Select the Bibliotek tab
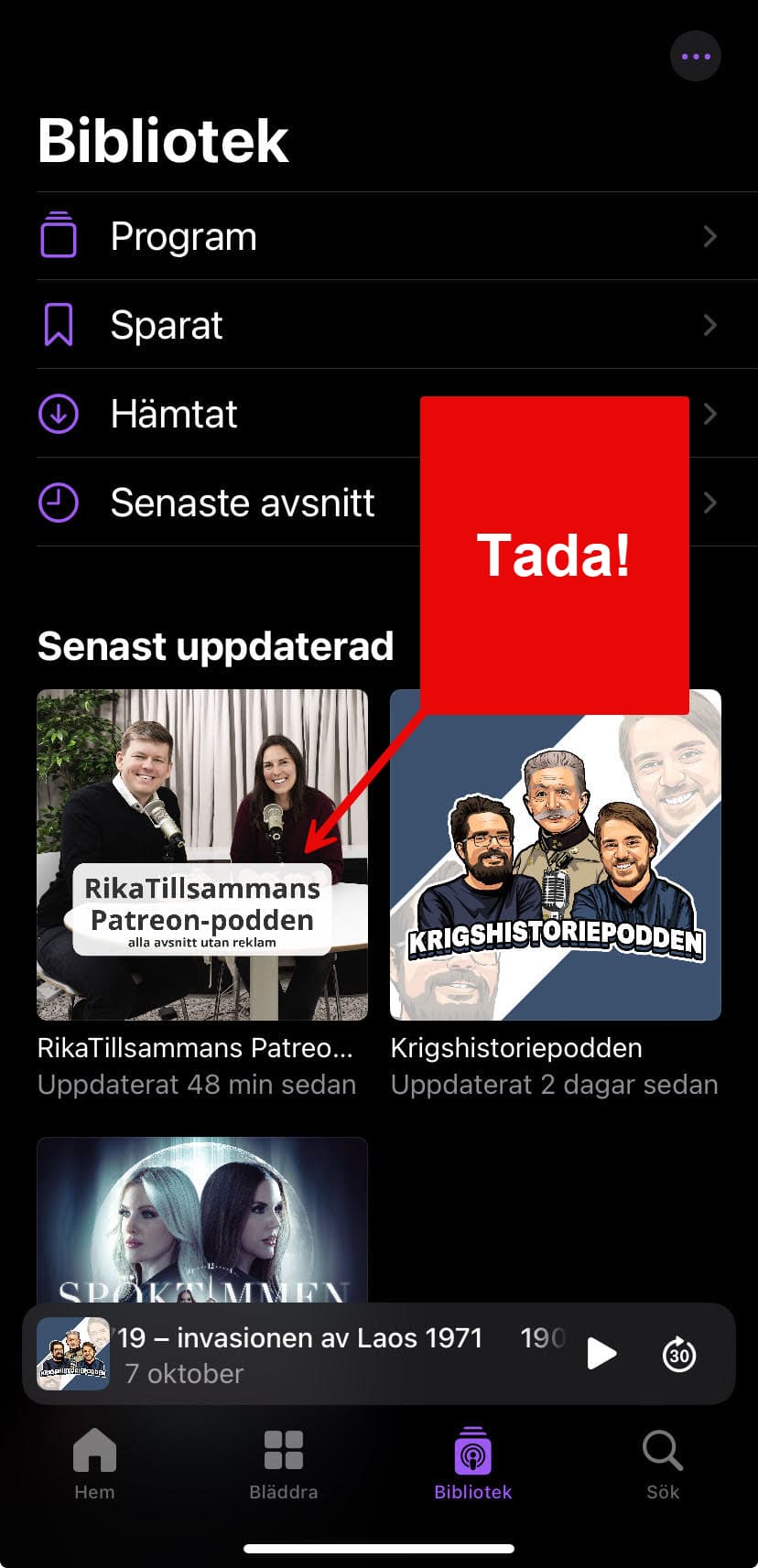758x1568 pixels. [x=473, y=1464]
